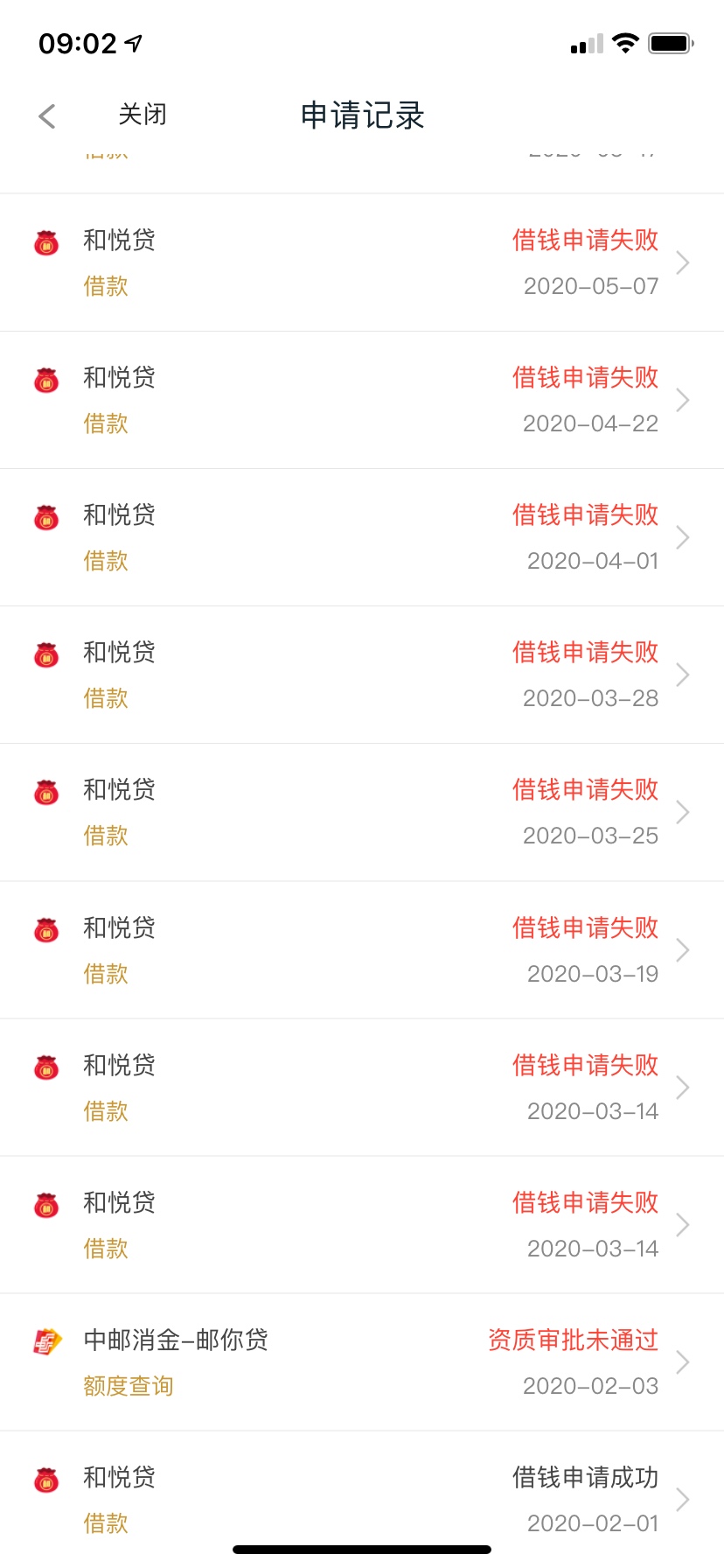Go back using the back arrow
This screenshot has height=1568, width=724.
(47, 115)
